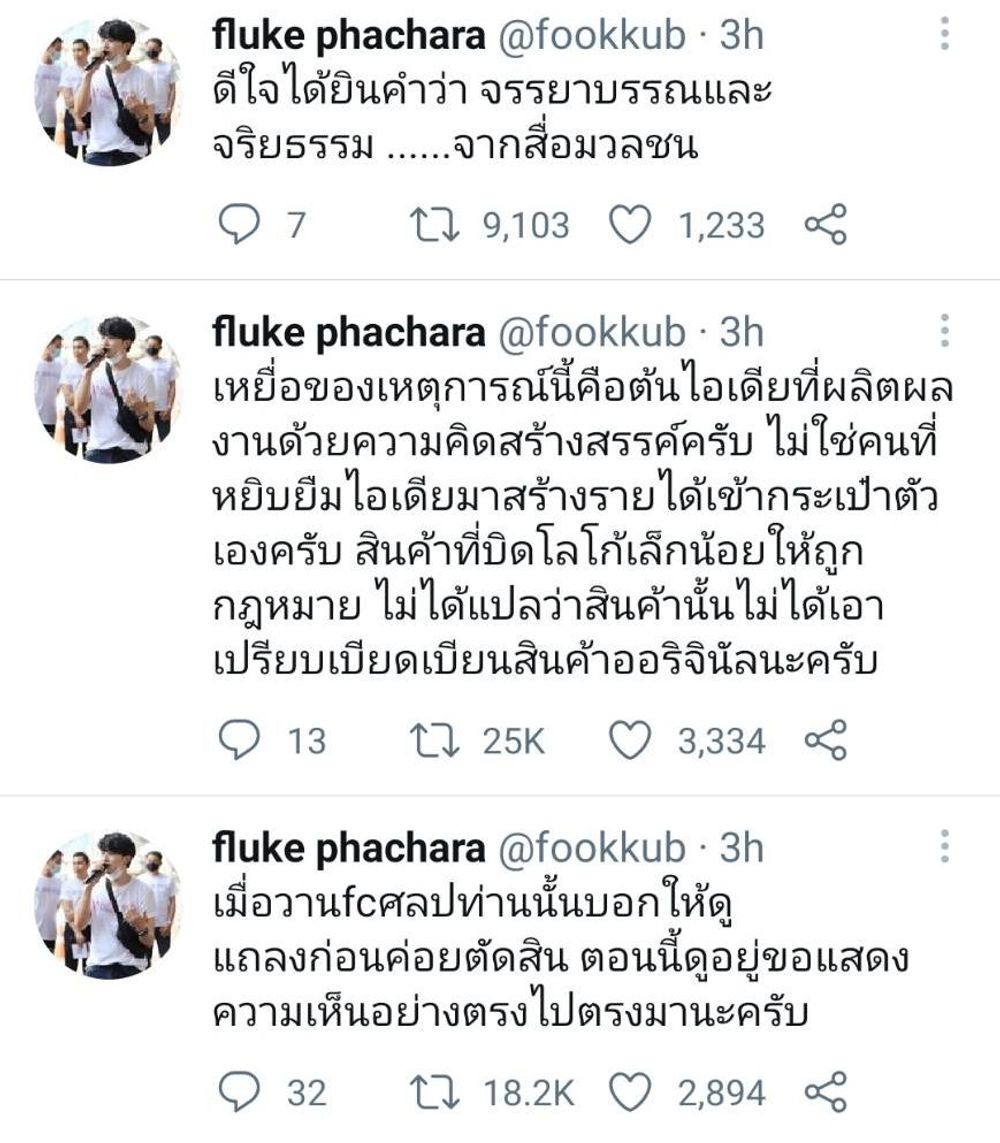Open overflow menu of the 25K-retweet tweet

(x=945, y=330)
